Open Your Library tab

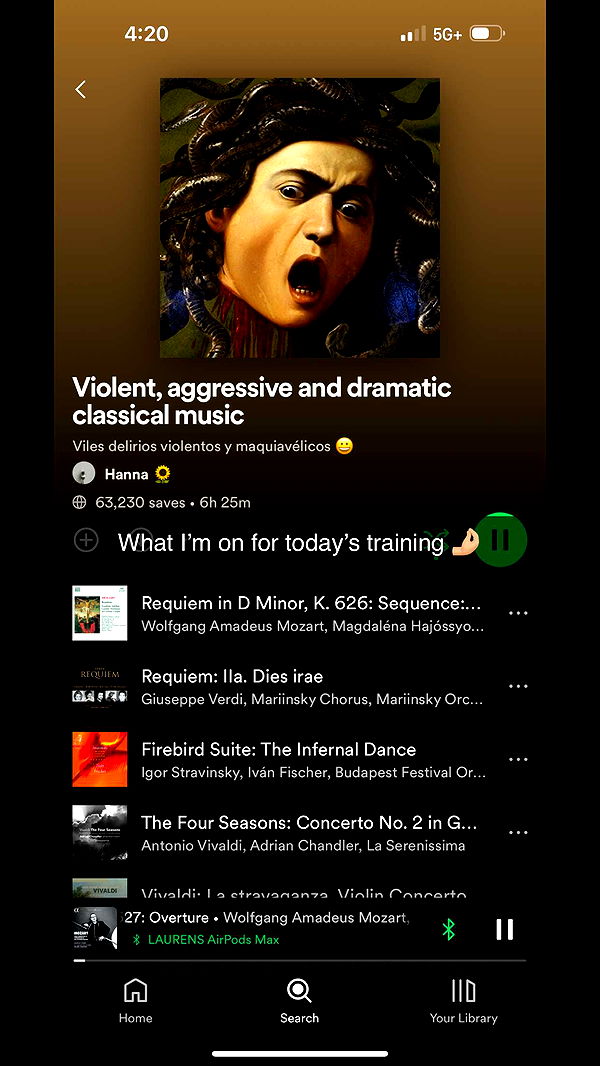[463, 1000]
